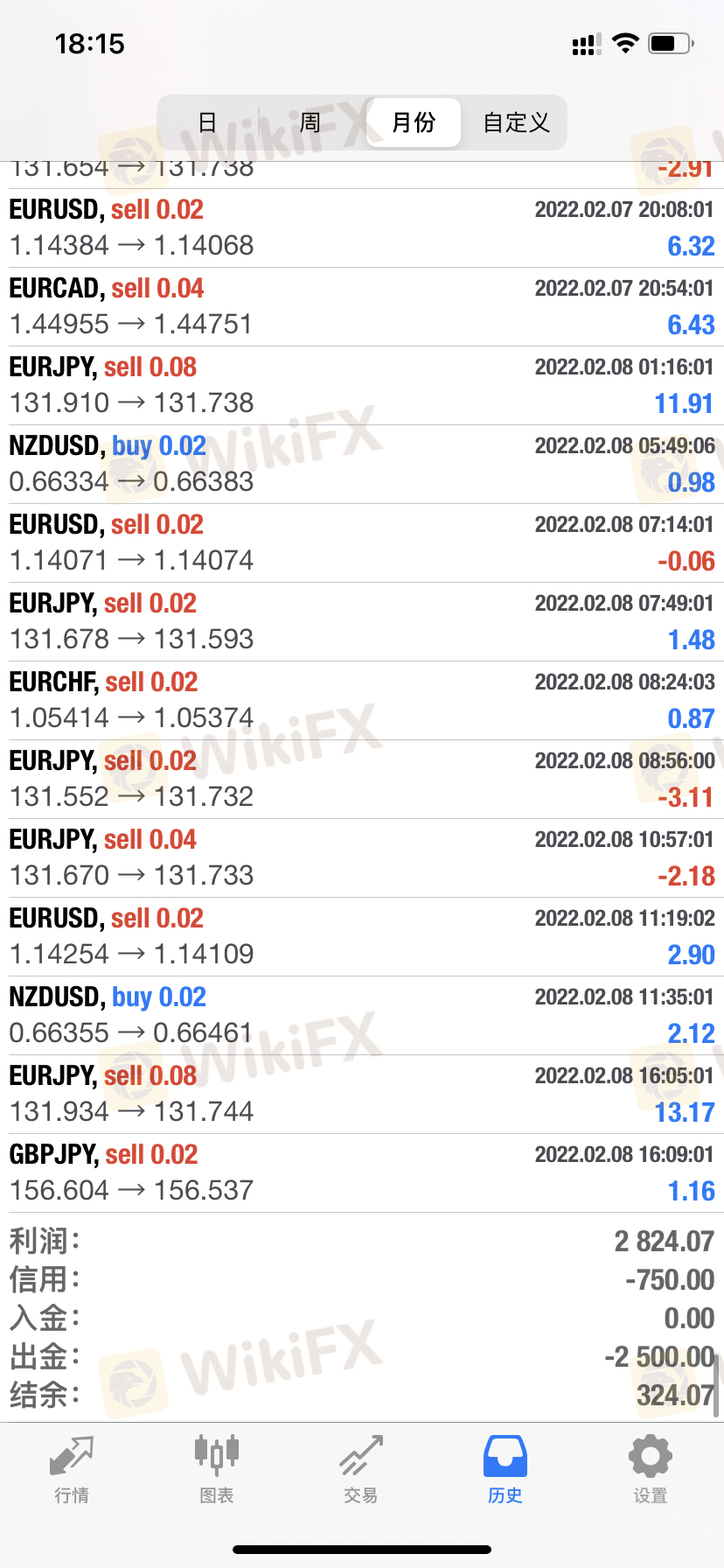
Task: Expand the EURCAD sell 0.04 trade
Action: pos(362,306)
